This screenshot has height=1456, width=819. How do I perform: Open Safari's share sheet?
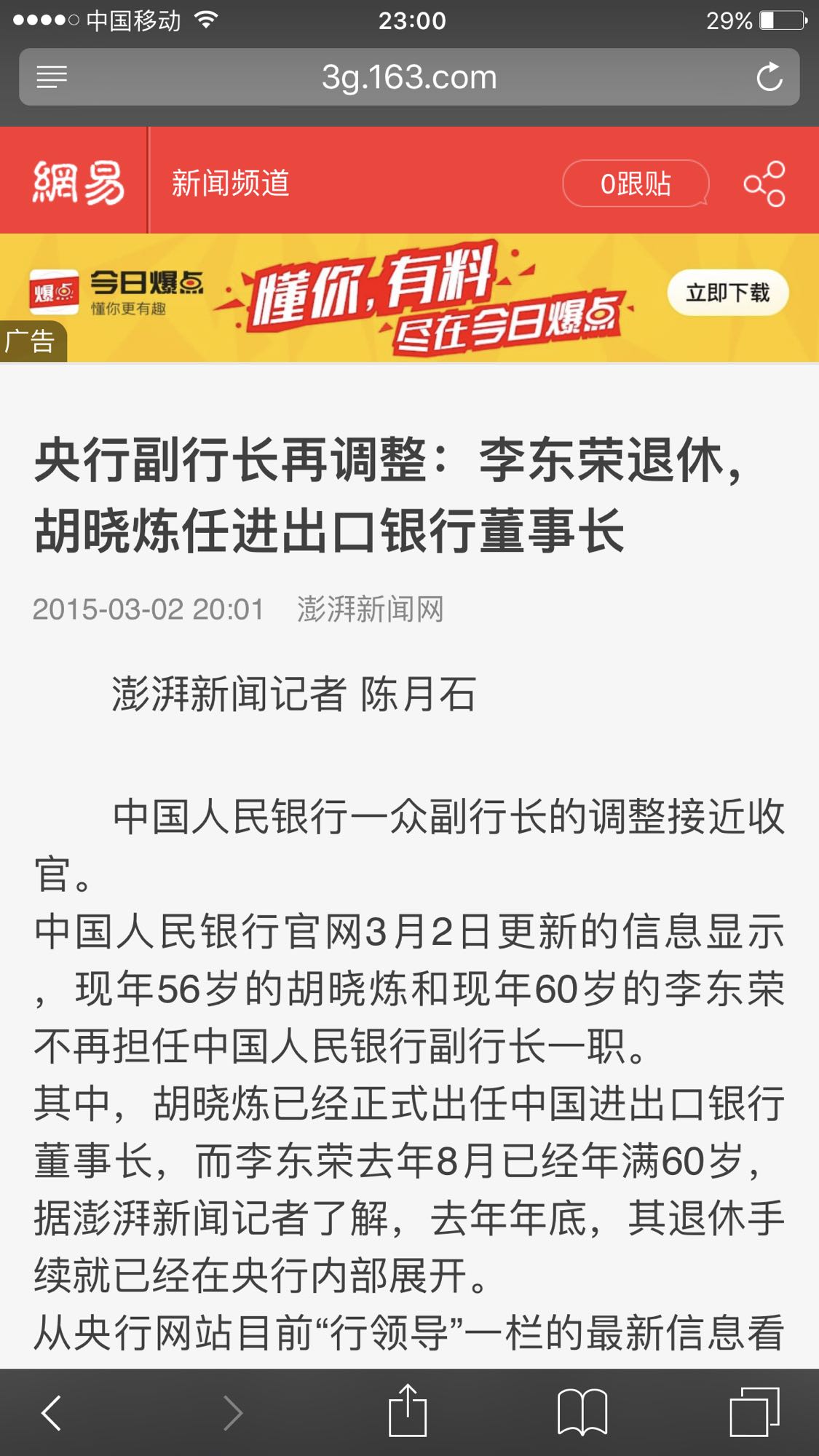[407, 1412]
